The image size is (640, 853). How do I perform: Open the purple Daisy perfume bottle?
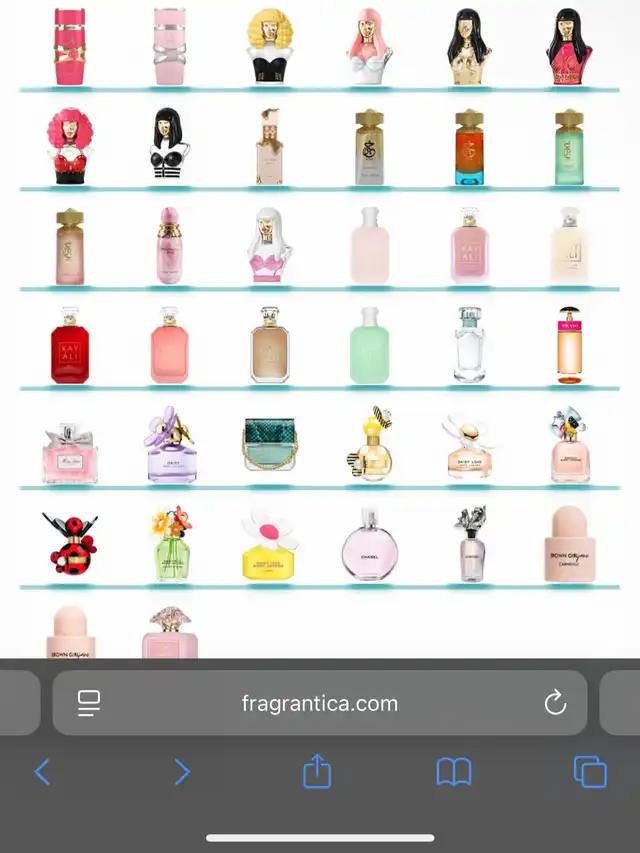pos(172,446)
